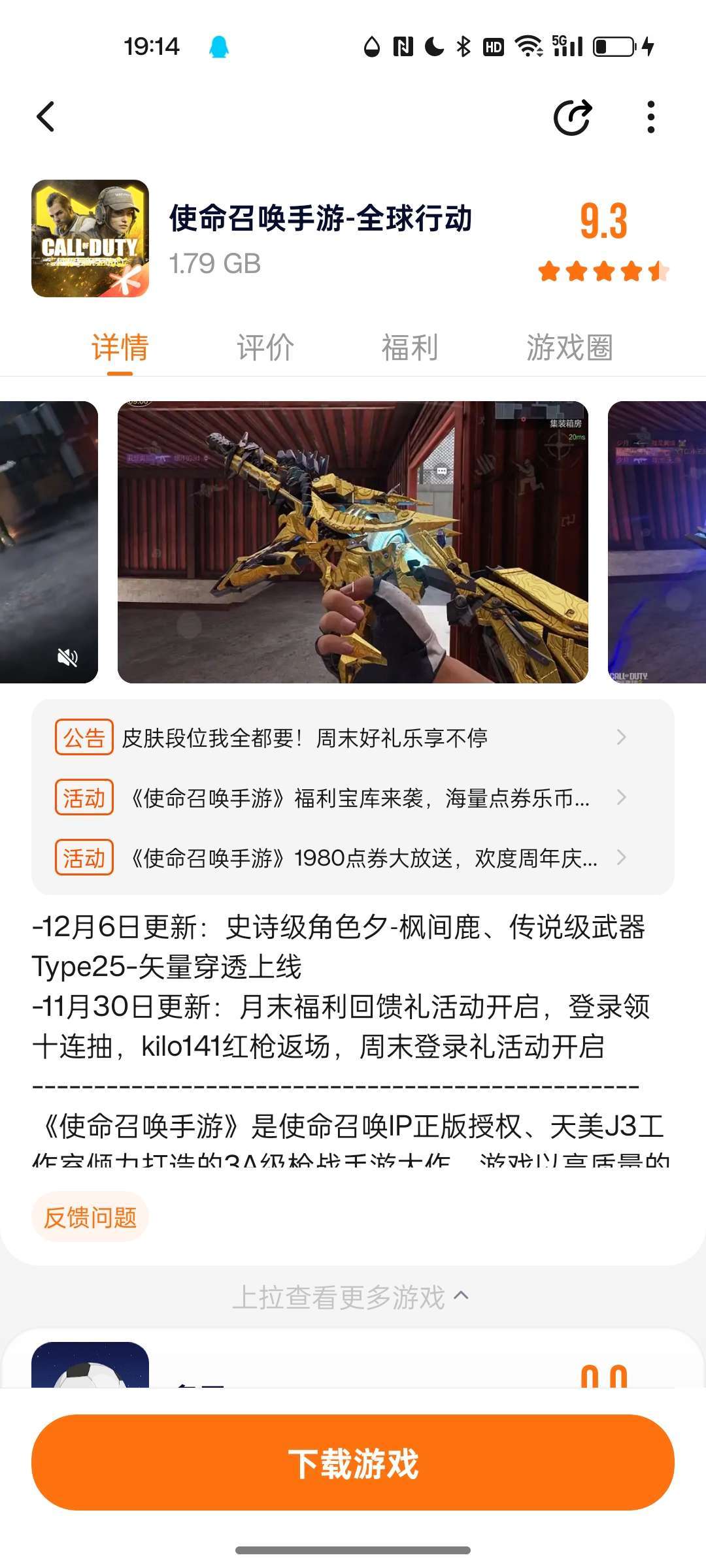Switch to the 评价 tab

coord(265,348)
